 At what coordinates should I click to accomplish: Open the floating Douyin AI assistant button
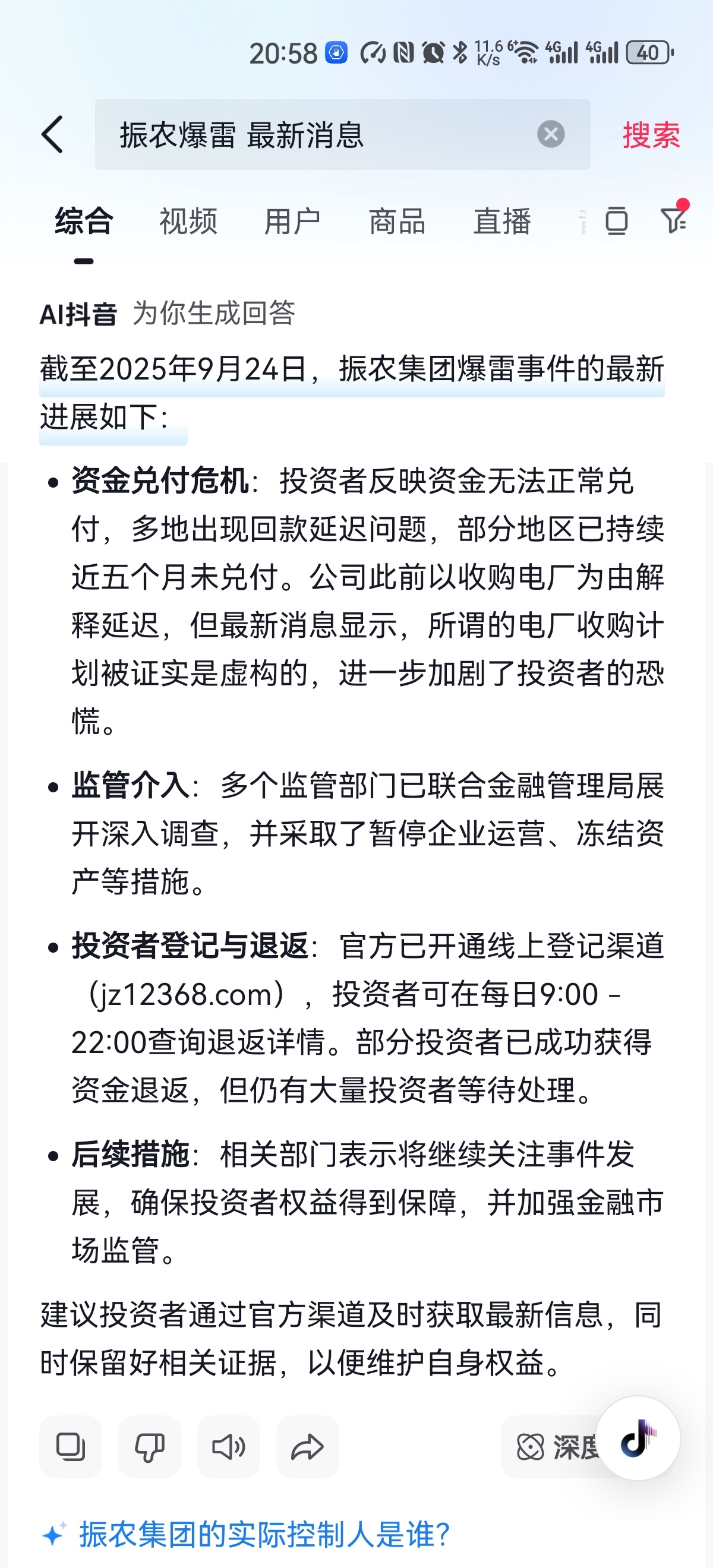[x=638, y=1439]
